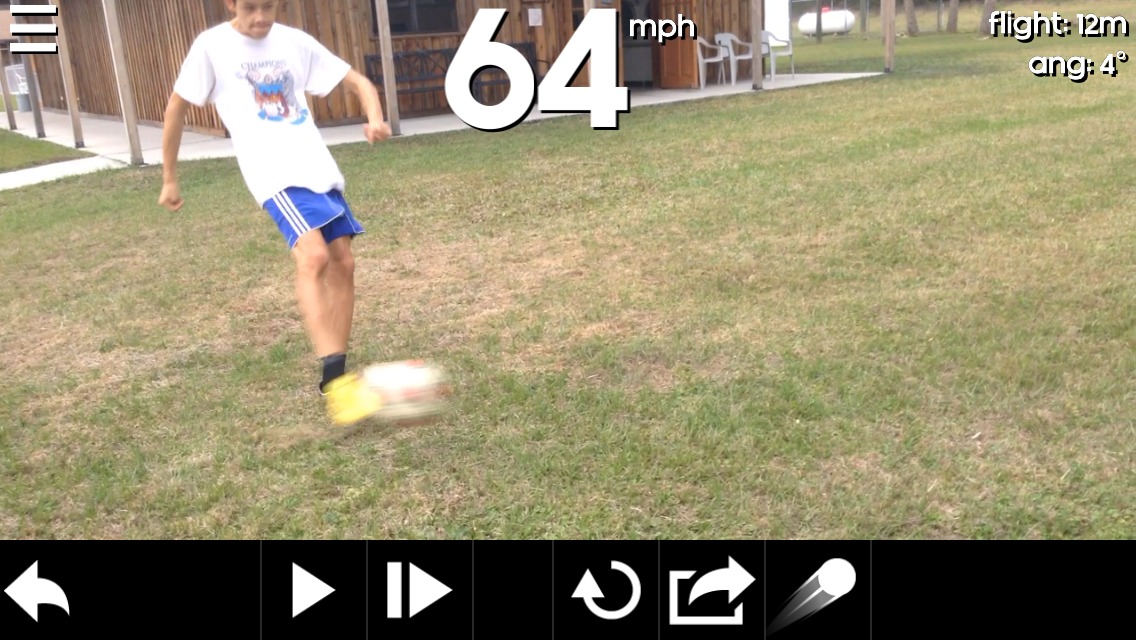
Task: Share this kick result
Action: click(x=712, y=590)
